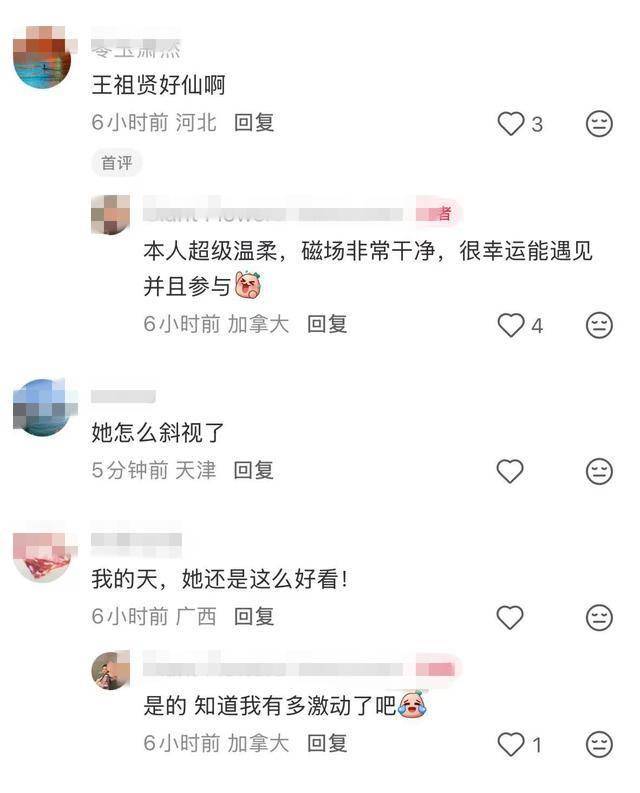Screen dimensions: 640x793
Task: Reply to 知道我有多激动了吧 comment
Action: [x=327, y=743]
